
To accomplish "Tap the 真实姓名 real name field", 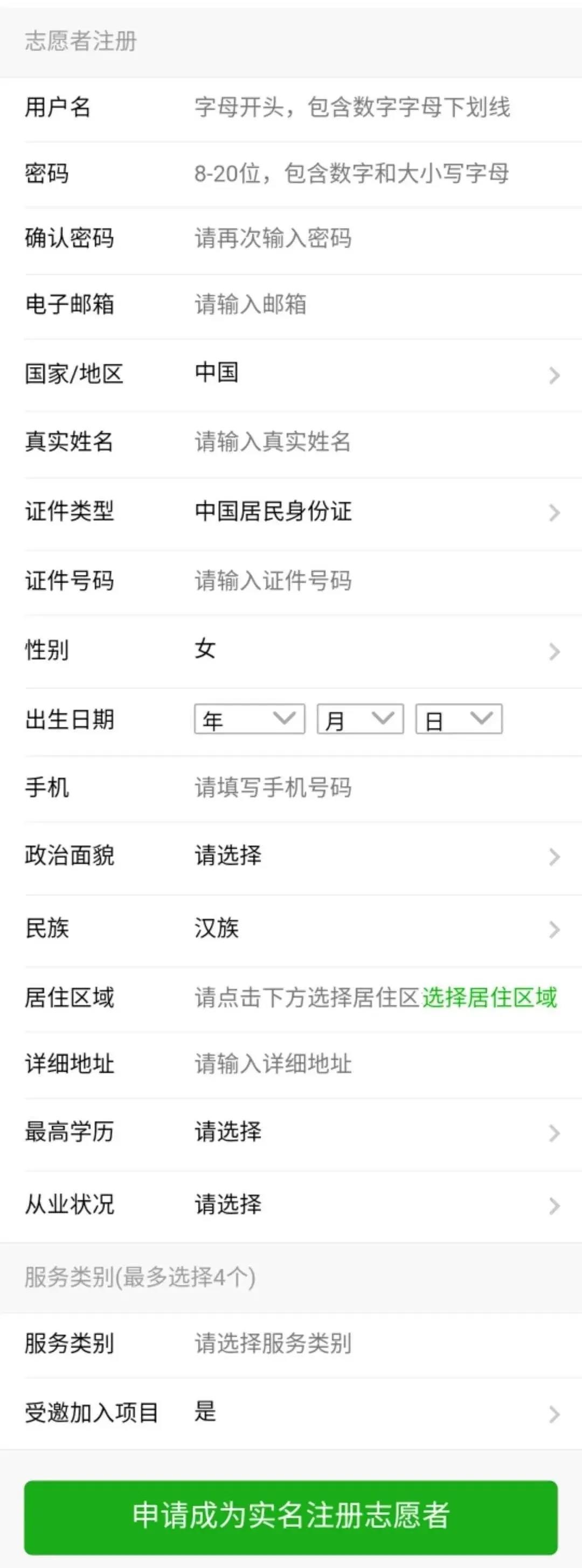I will point(352,442).
